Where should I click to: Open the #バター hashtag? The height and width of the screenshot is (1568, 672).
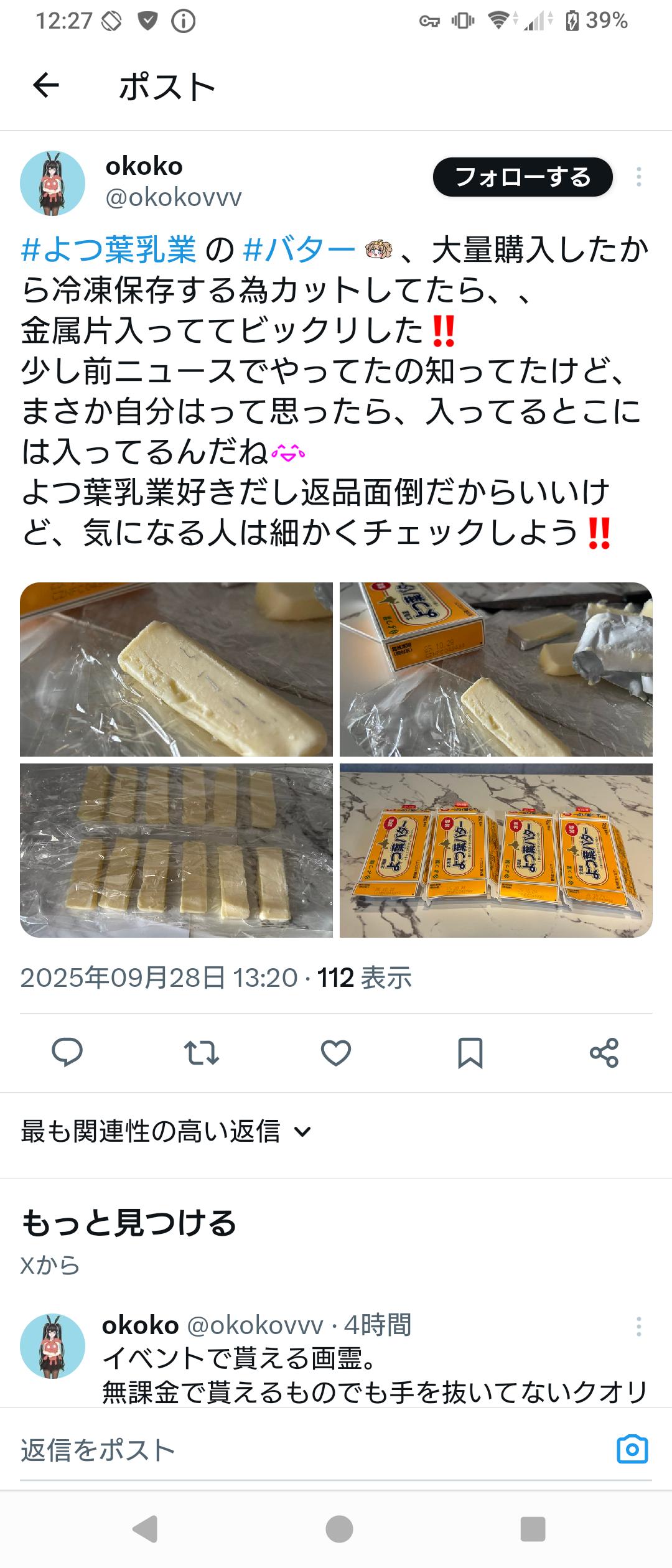pos(299,250)
